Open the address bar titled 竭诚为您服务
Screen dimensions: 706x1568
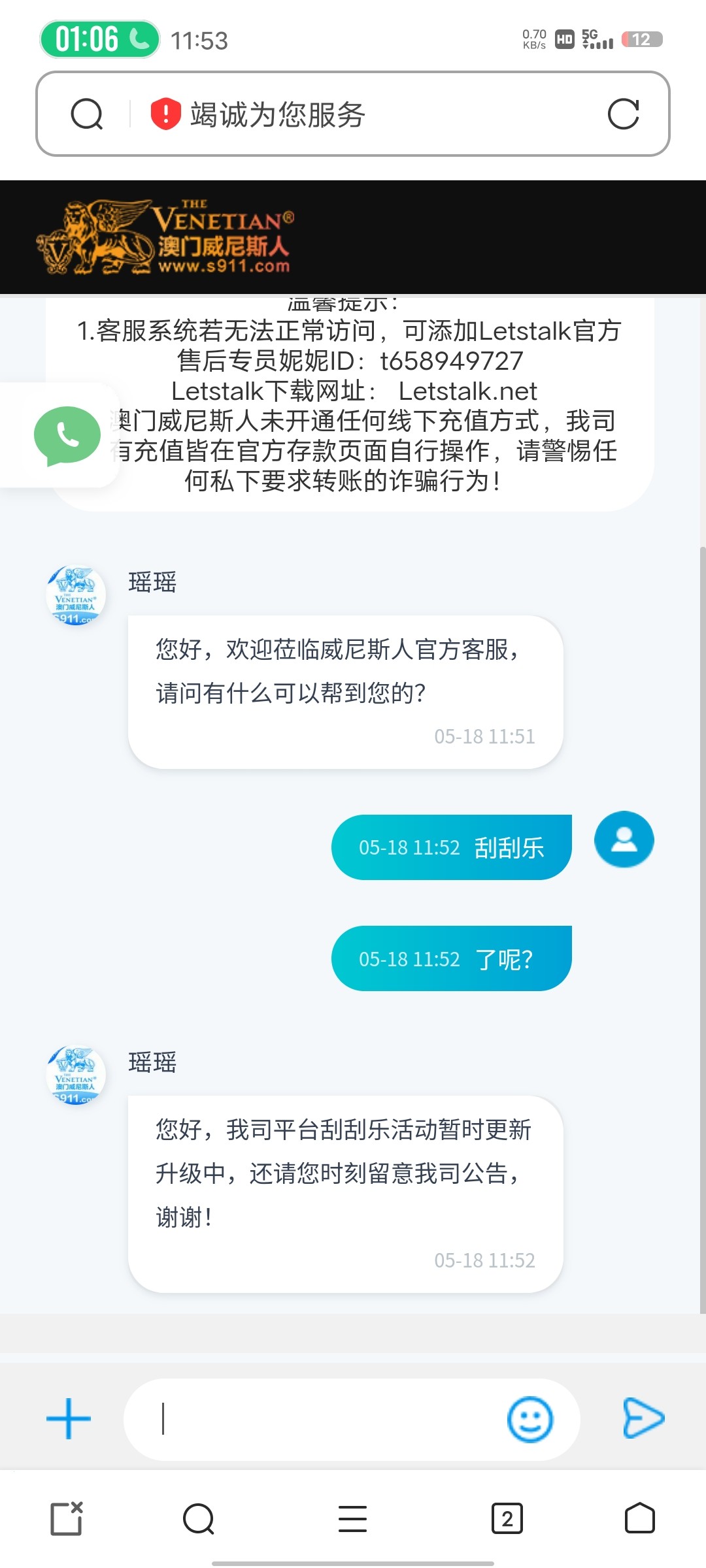click(353, 114)
